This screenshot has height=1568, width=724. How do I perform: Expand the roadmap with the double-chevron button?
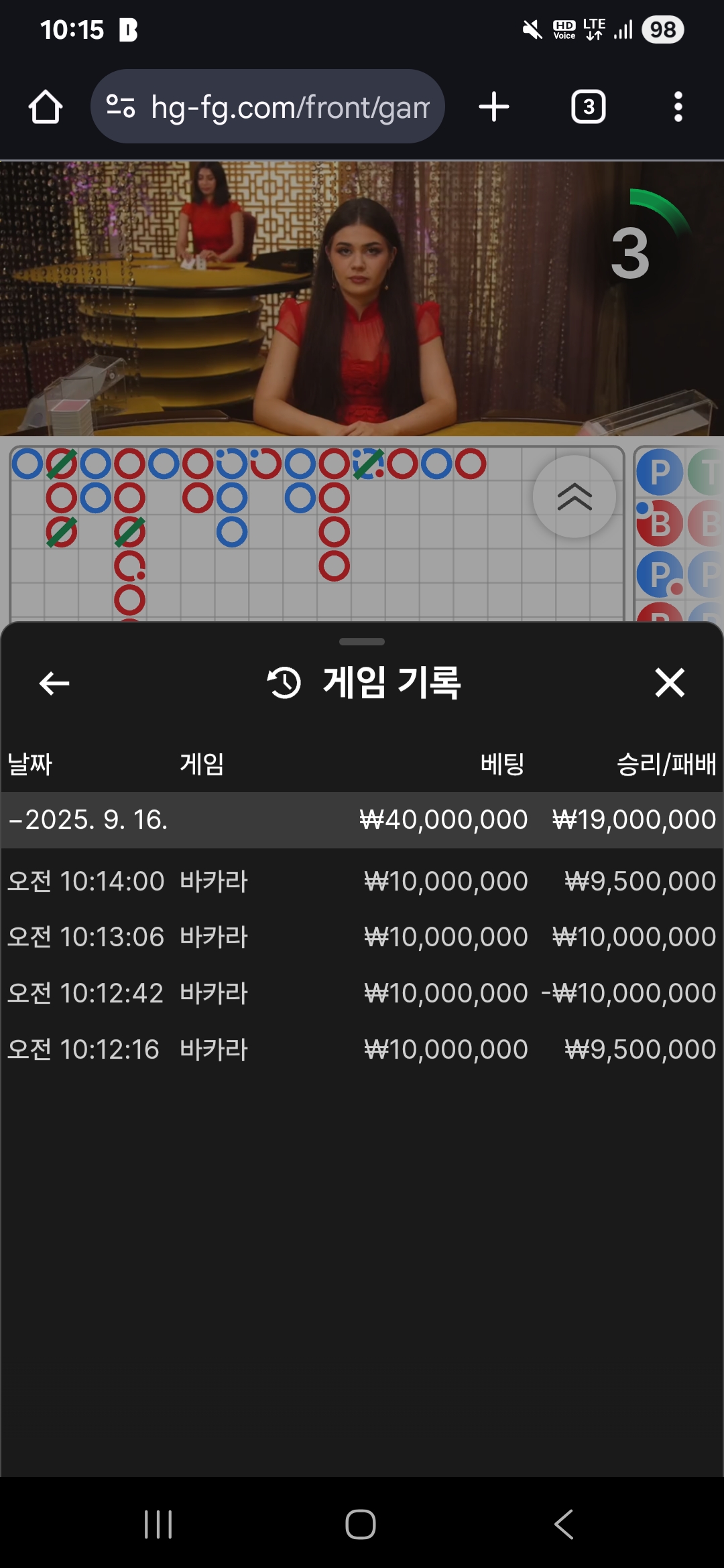[x=575, y=497]
